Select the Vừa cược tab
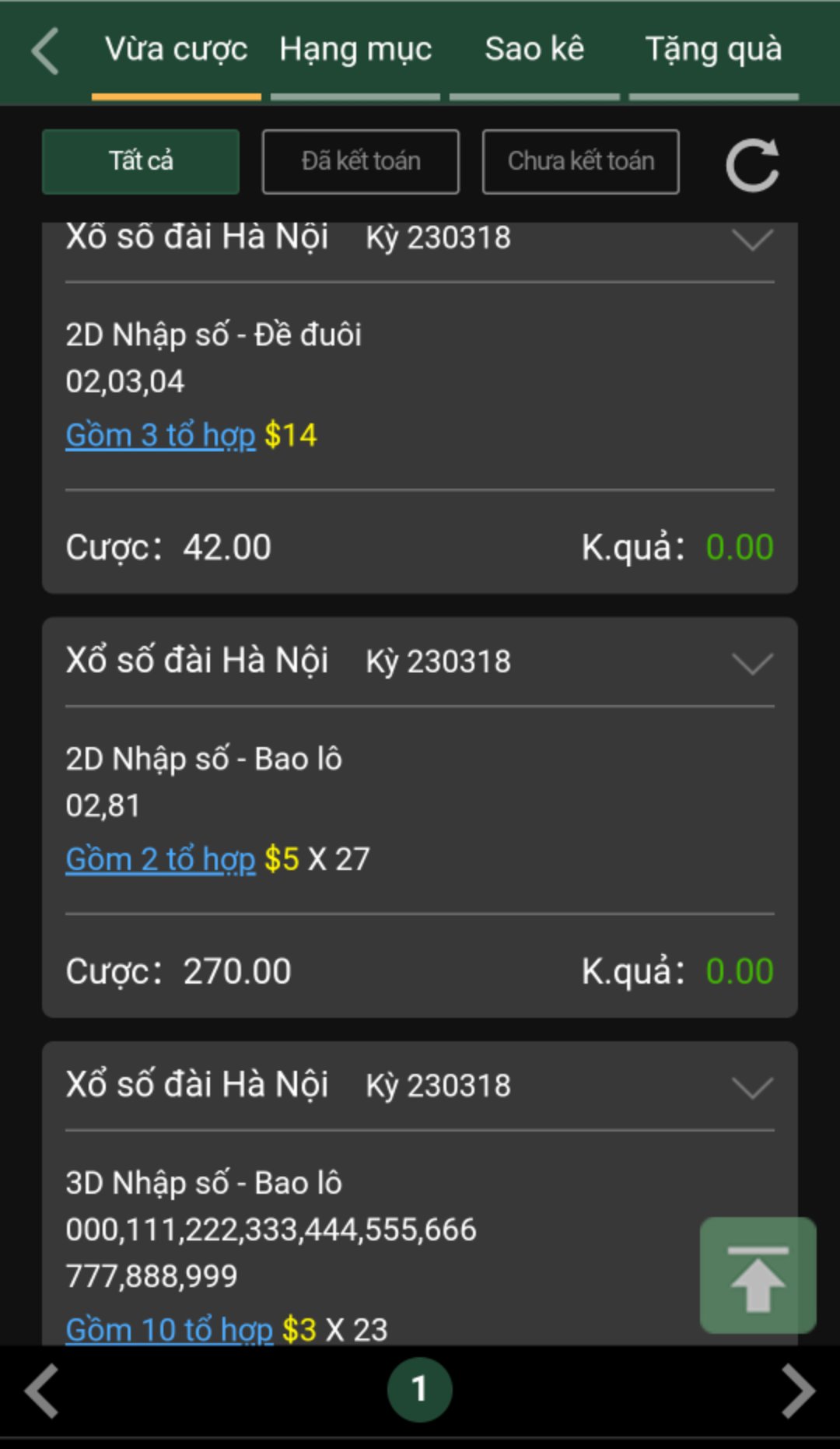The width and height of the screenshot is (840, 1449). pyautogui.click(x=176, y=51)
